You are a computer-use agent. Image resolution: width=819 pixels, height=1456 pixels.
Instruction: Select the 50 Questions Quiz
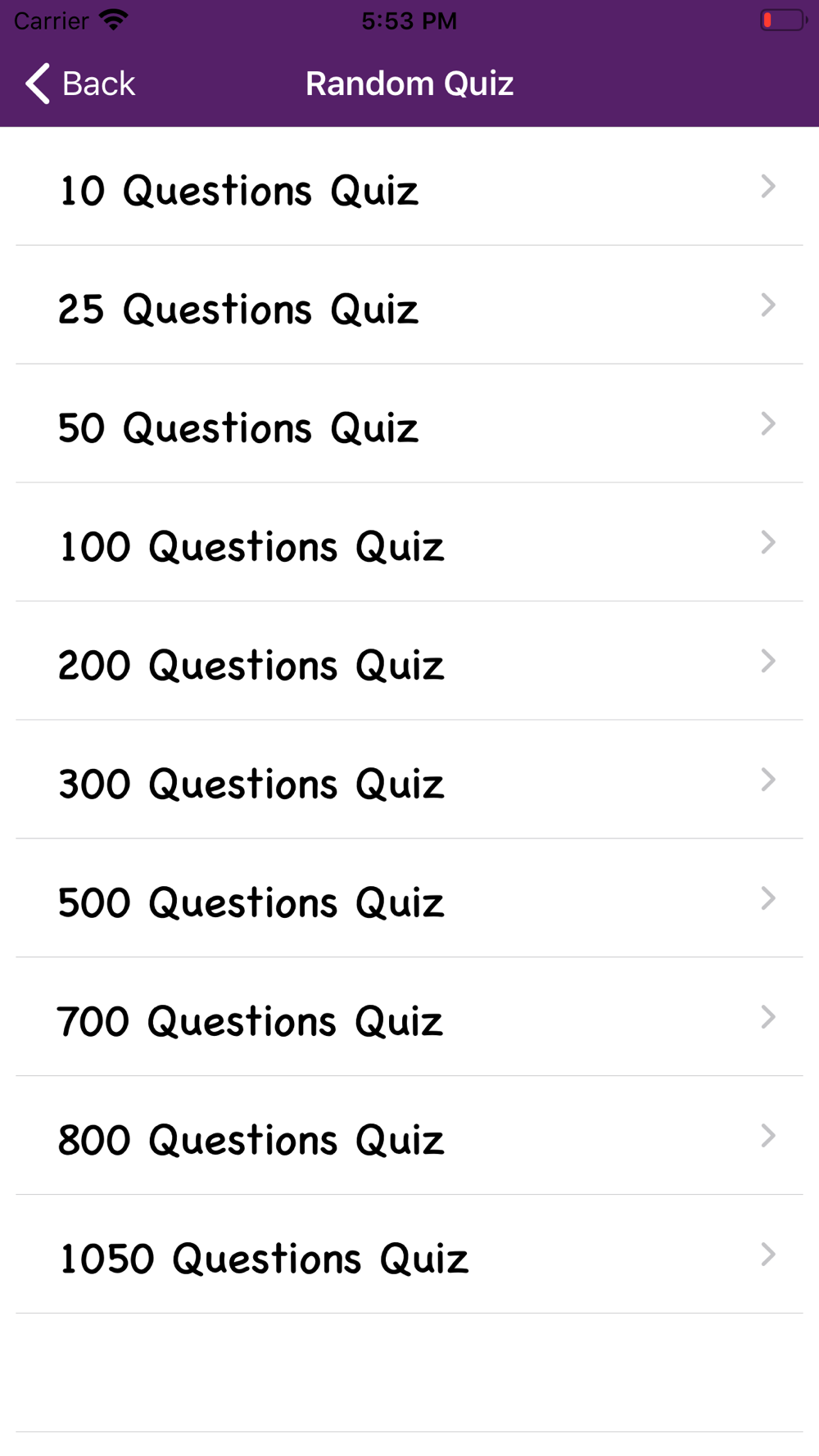click(409, 424)
